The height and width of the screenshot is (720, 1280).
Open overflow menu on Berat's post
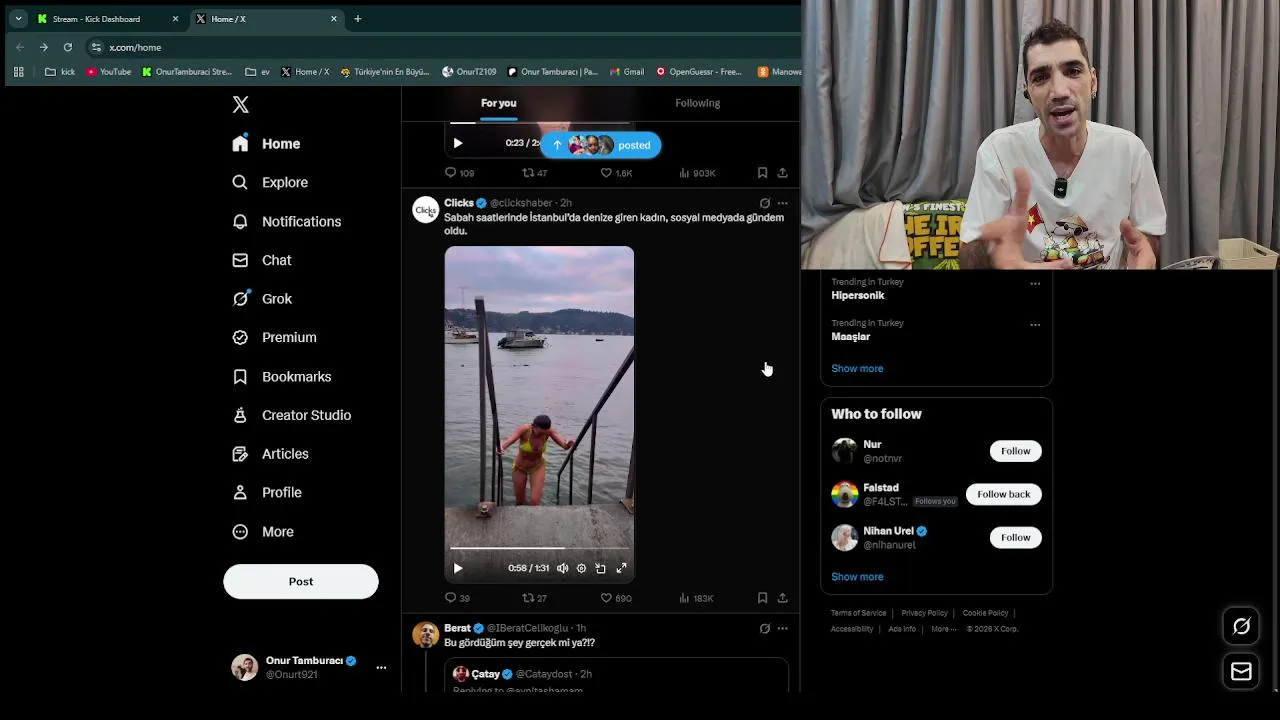coord(782,628)
